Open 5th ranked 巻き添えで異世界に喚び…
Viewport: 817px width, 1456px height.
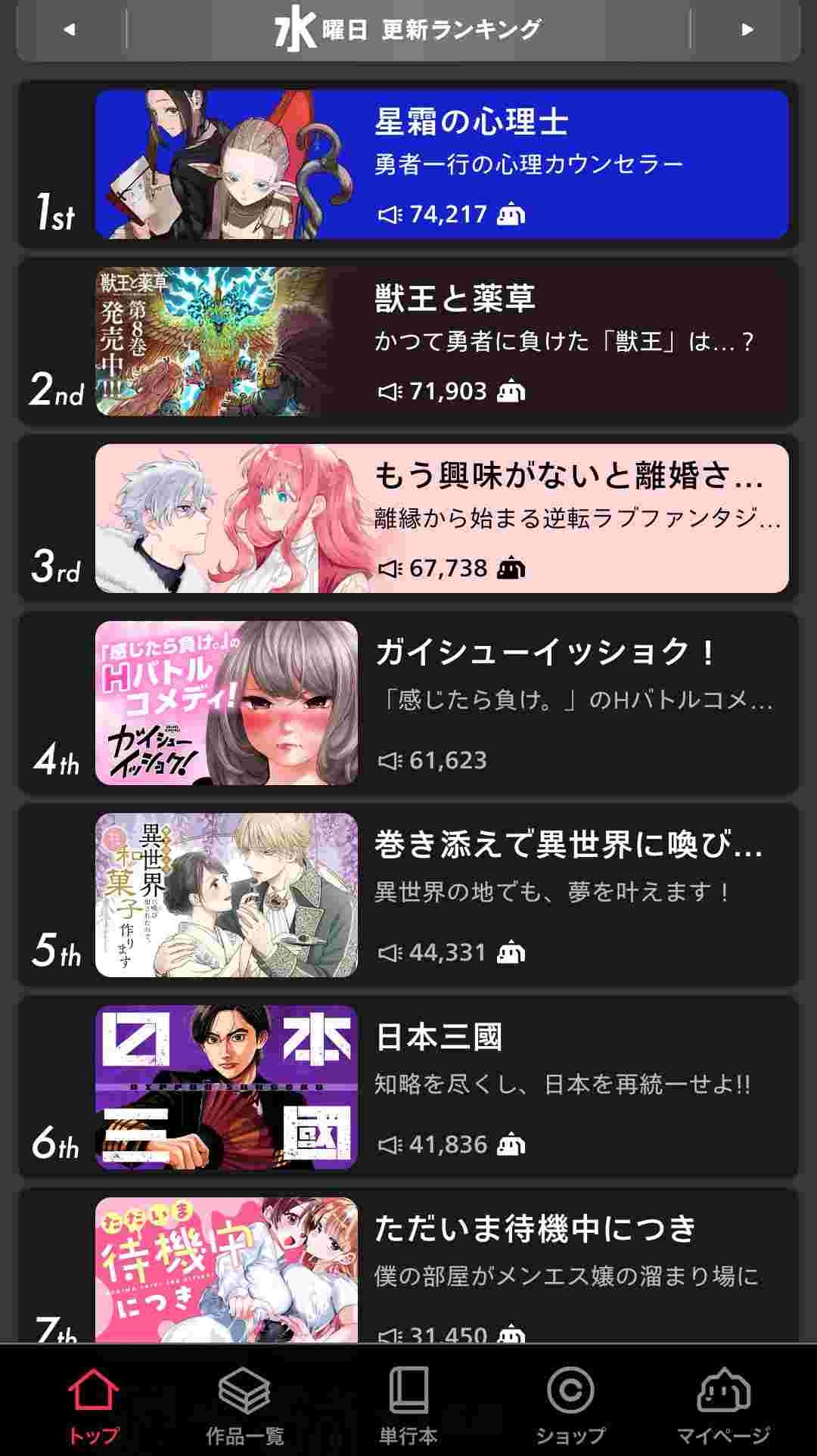[442, 896]
